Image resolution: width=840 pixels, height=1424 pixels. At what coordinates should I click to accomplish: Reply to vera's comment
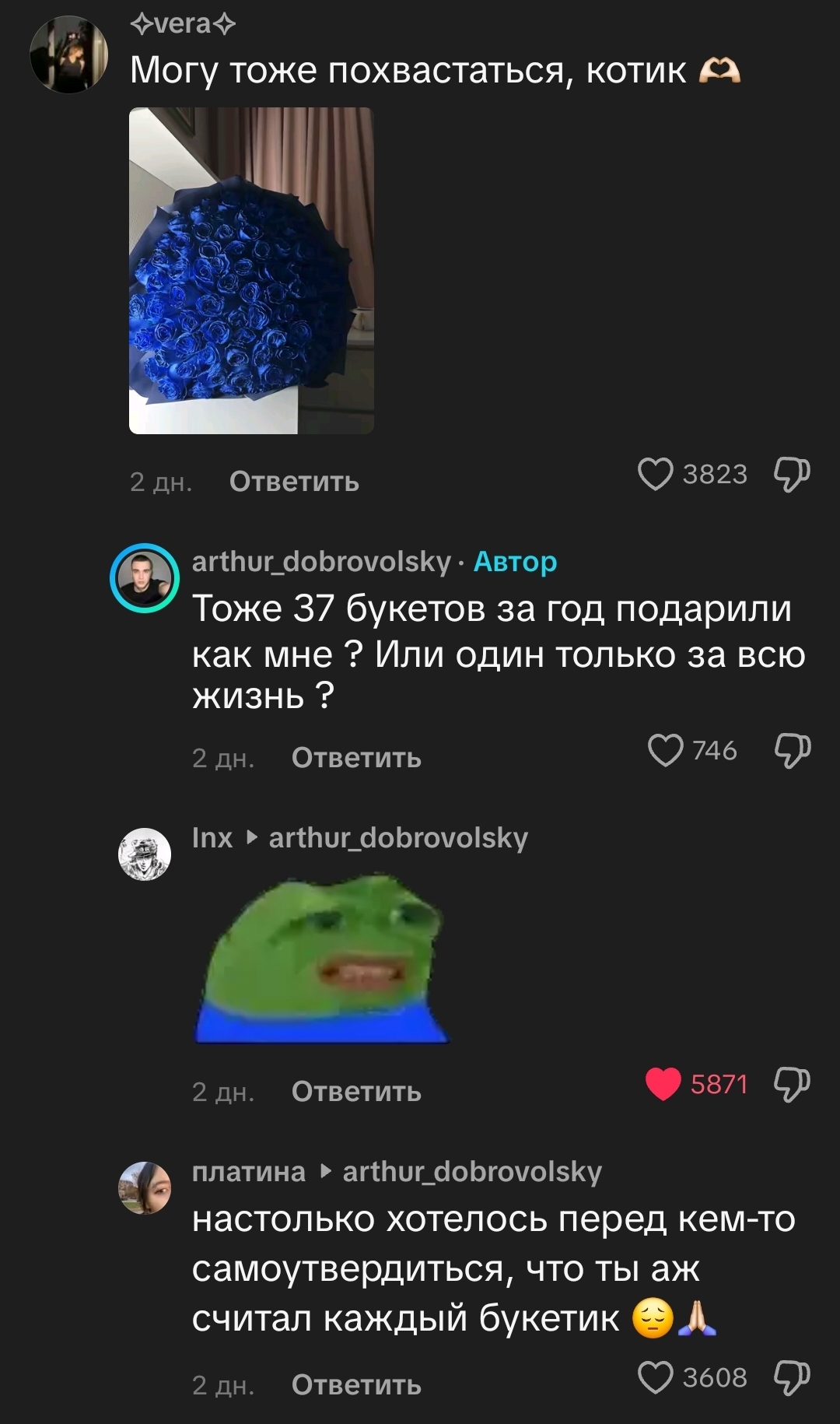294,482
